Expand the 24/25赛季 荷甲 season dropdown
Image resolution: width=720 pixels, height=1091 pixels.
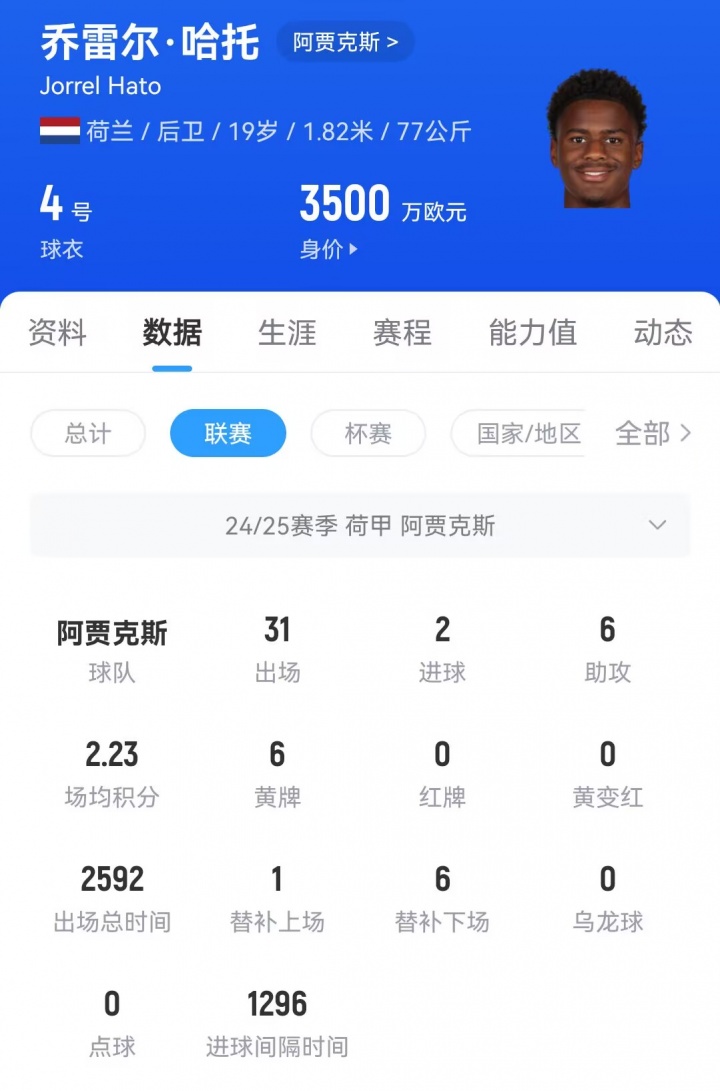click(360, 526)
